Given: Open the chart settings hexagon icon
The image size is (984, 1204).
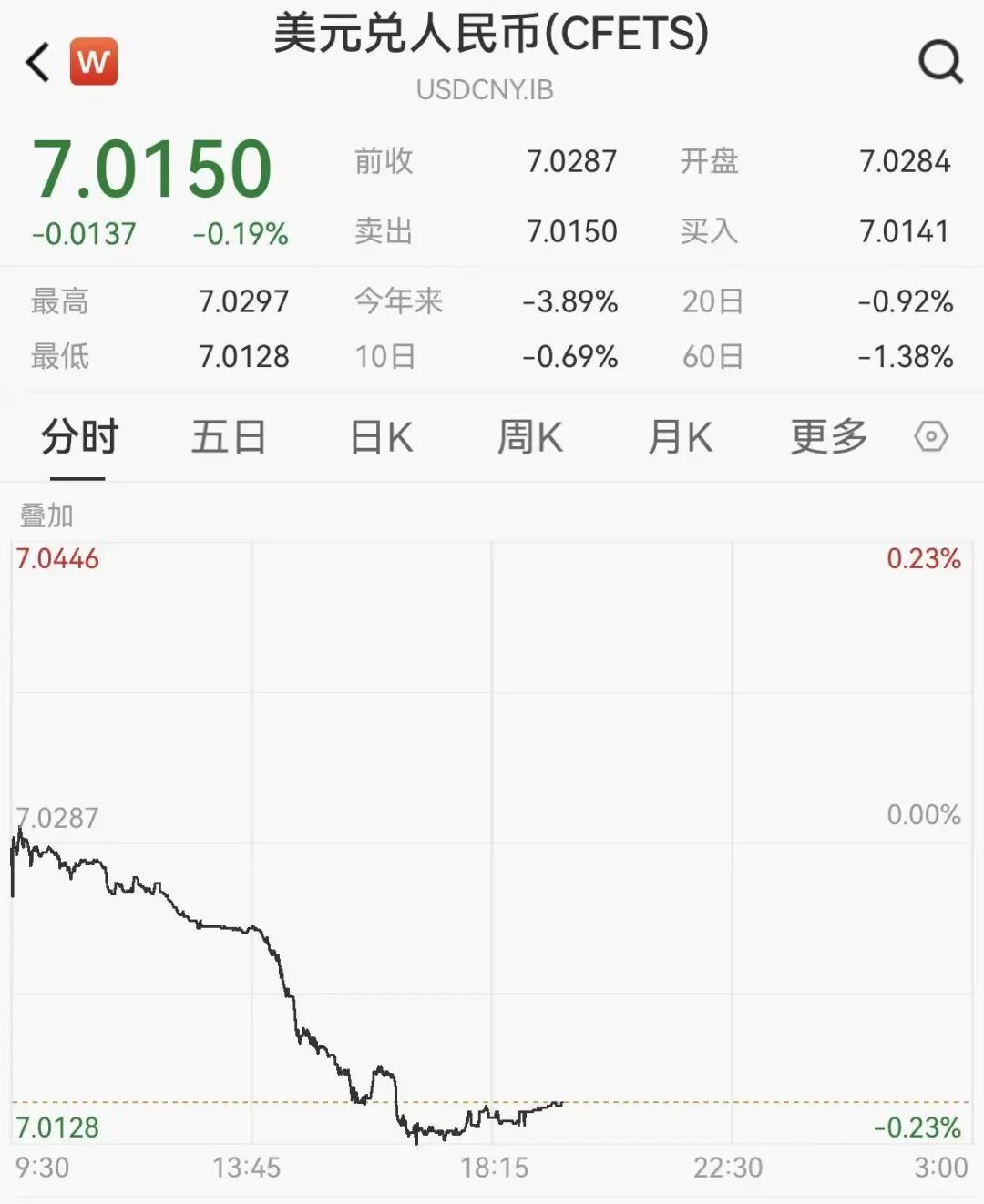Looking at the screenshot, I should click(930, 437).
